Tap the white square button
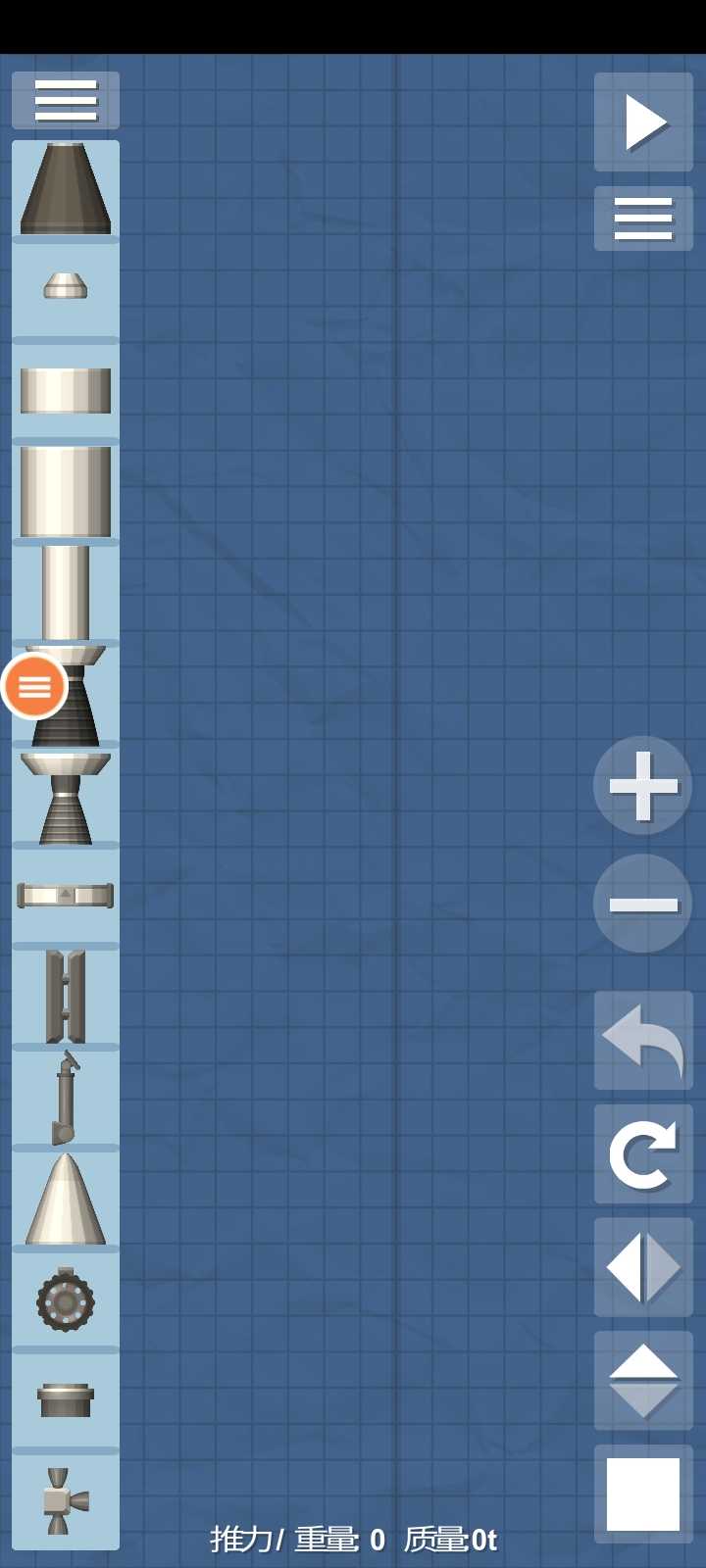Viewport: 706px width, 1568px height. pyautogui.click(x=643, y=1494)
